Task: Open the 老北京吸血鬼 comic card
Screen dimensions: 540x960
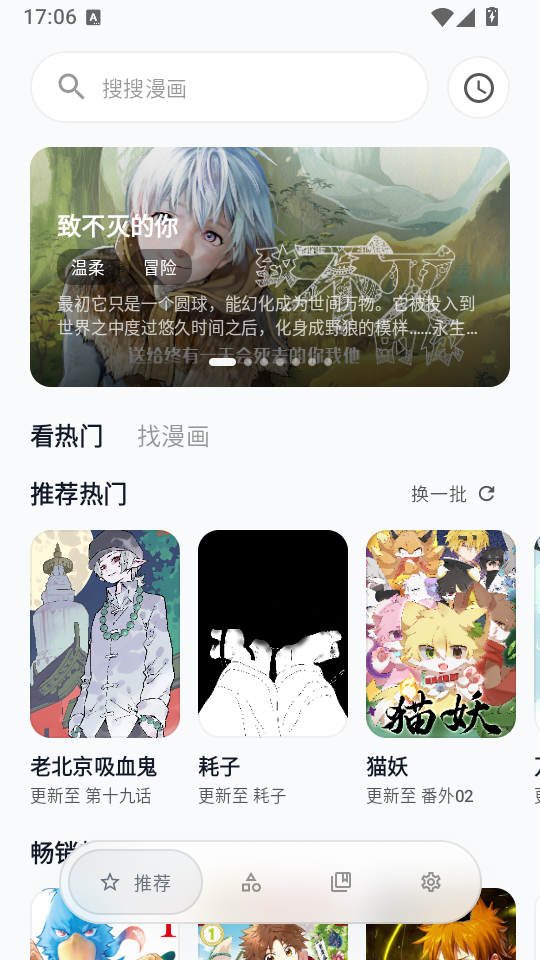Action: pyautogui.click(x=105, y=667)
